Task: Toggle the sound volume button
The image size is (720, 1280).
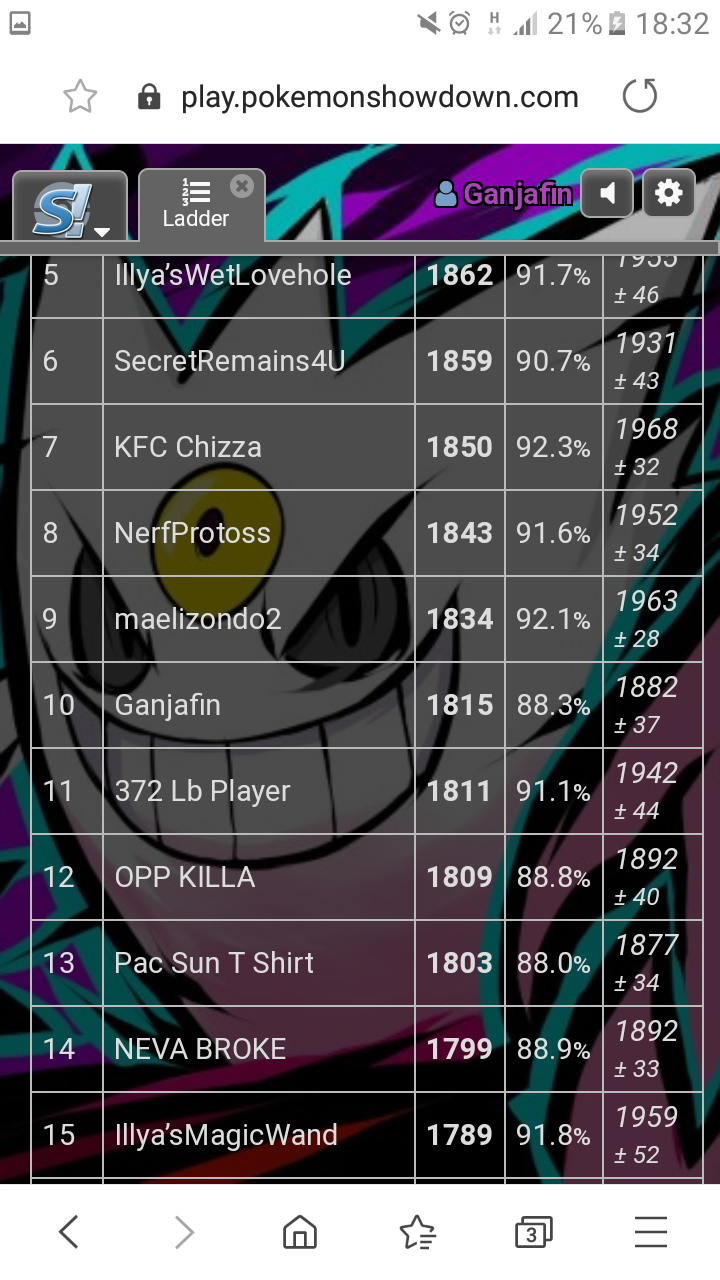Action: tap(607, 193)
